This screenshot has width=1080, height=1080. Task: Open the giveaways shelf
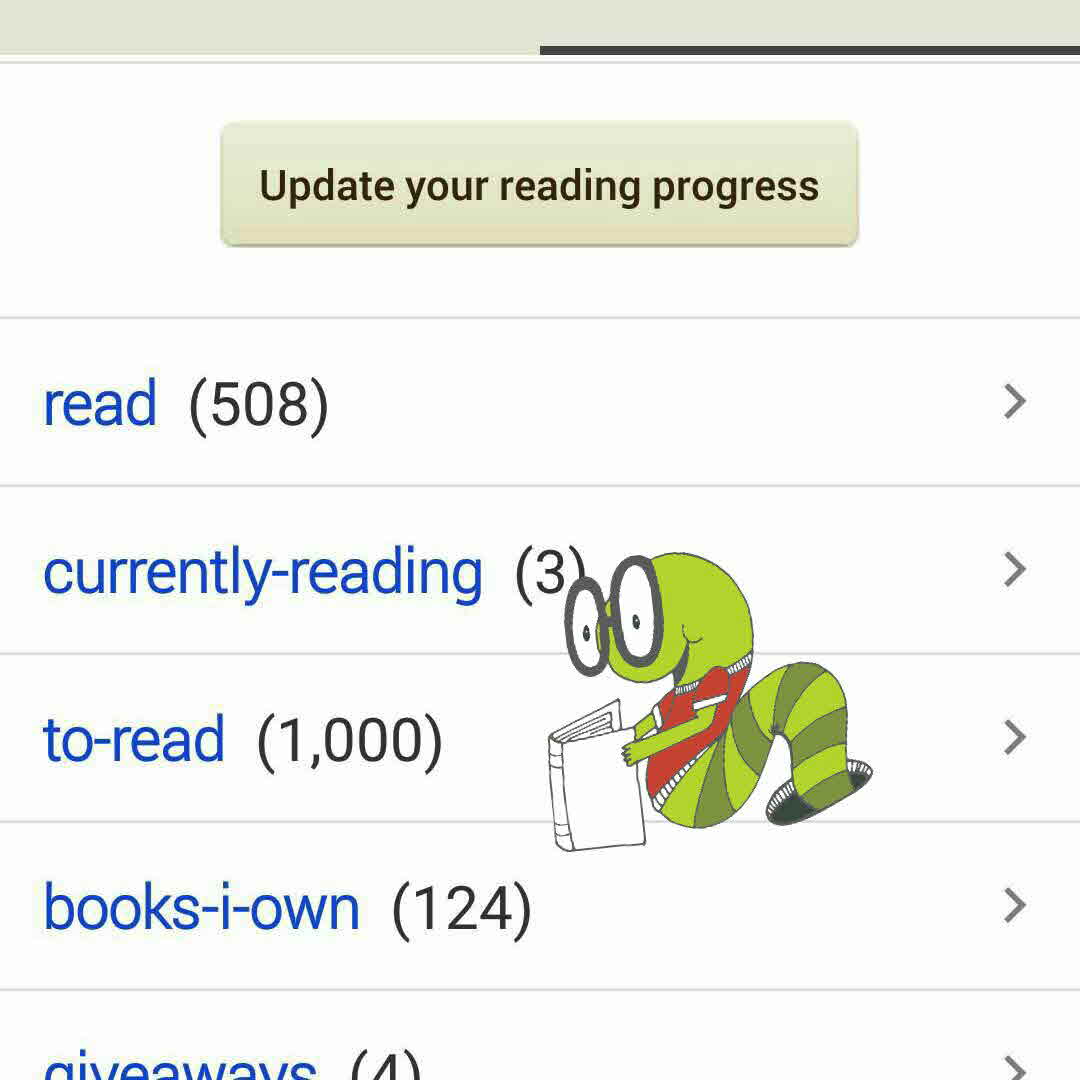point(180,1064)
